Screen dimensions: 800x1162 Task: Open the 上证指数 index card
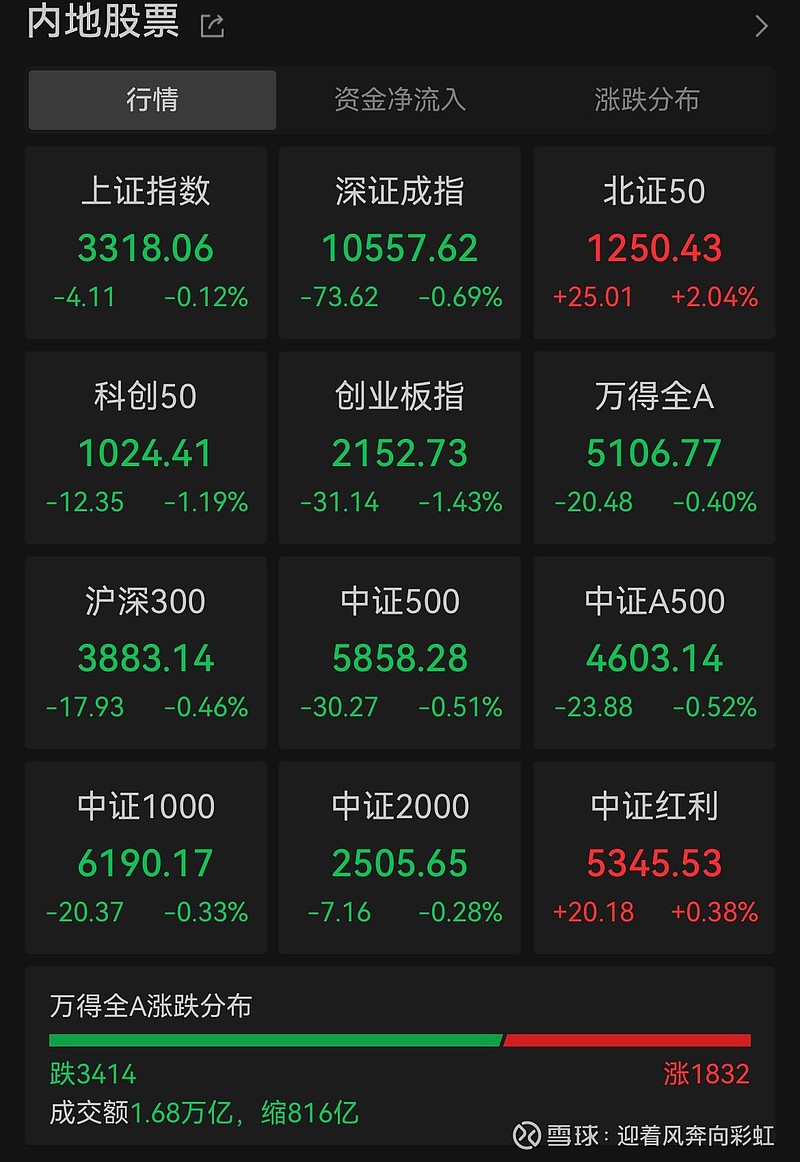(146, 243)
